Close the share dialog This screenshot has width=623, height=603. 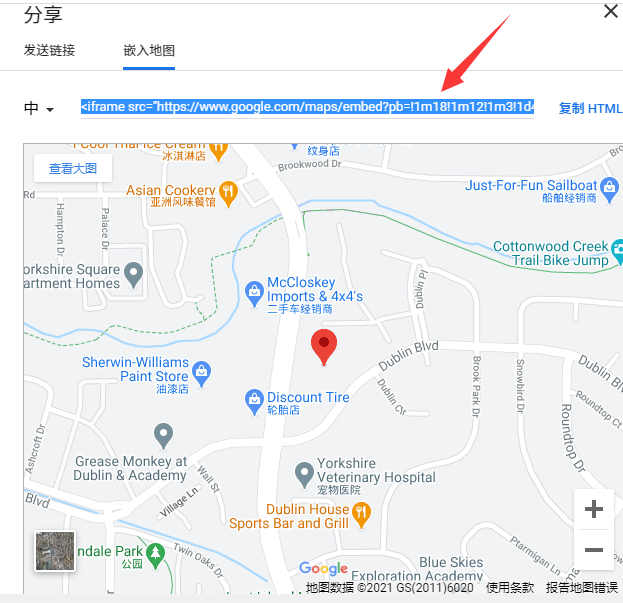(610, 11)
